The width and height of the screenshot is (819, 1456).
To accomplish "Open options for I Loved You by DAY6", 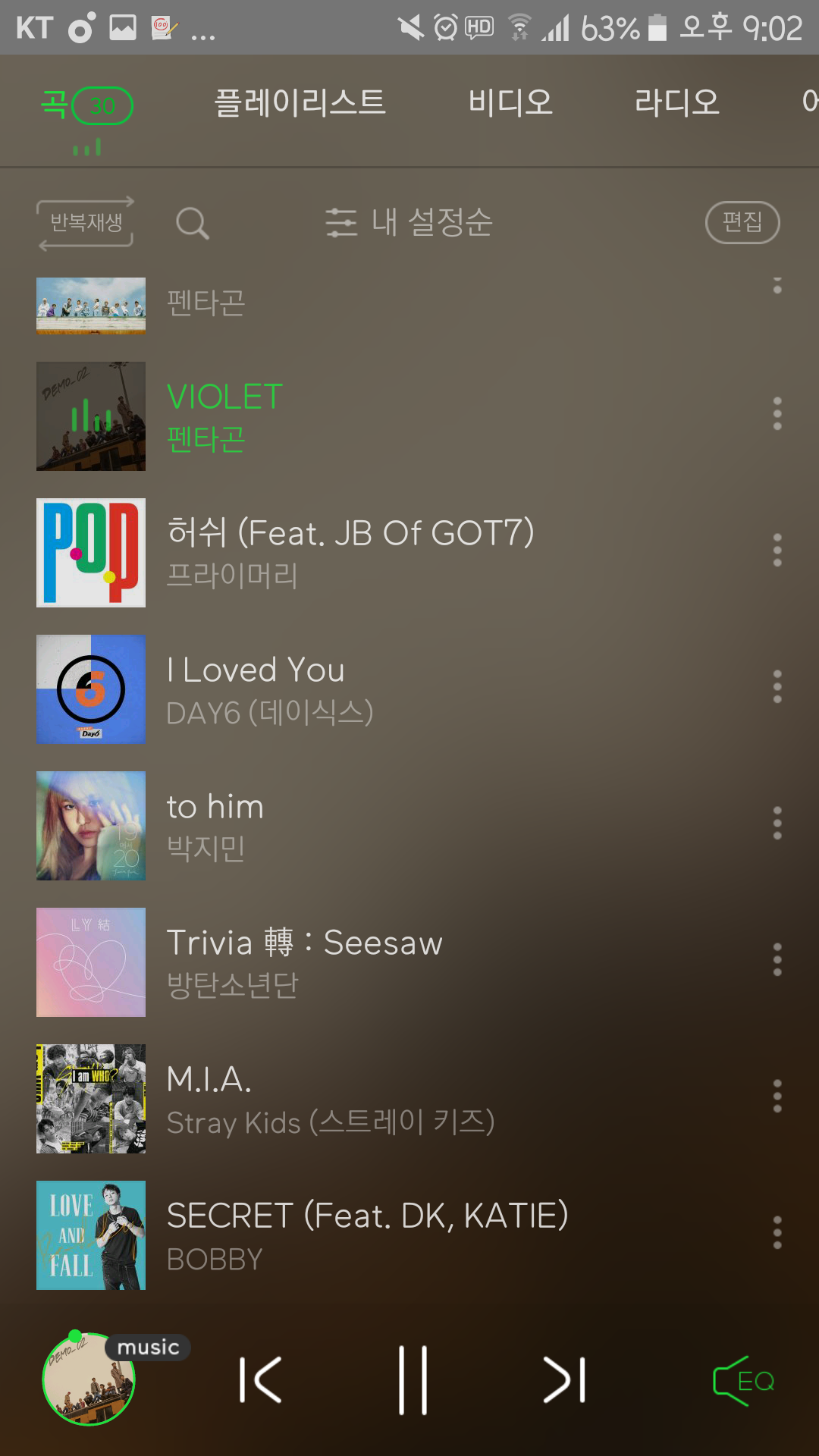I will 777,688.
